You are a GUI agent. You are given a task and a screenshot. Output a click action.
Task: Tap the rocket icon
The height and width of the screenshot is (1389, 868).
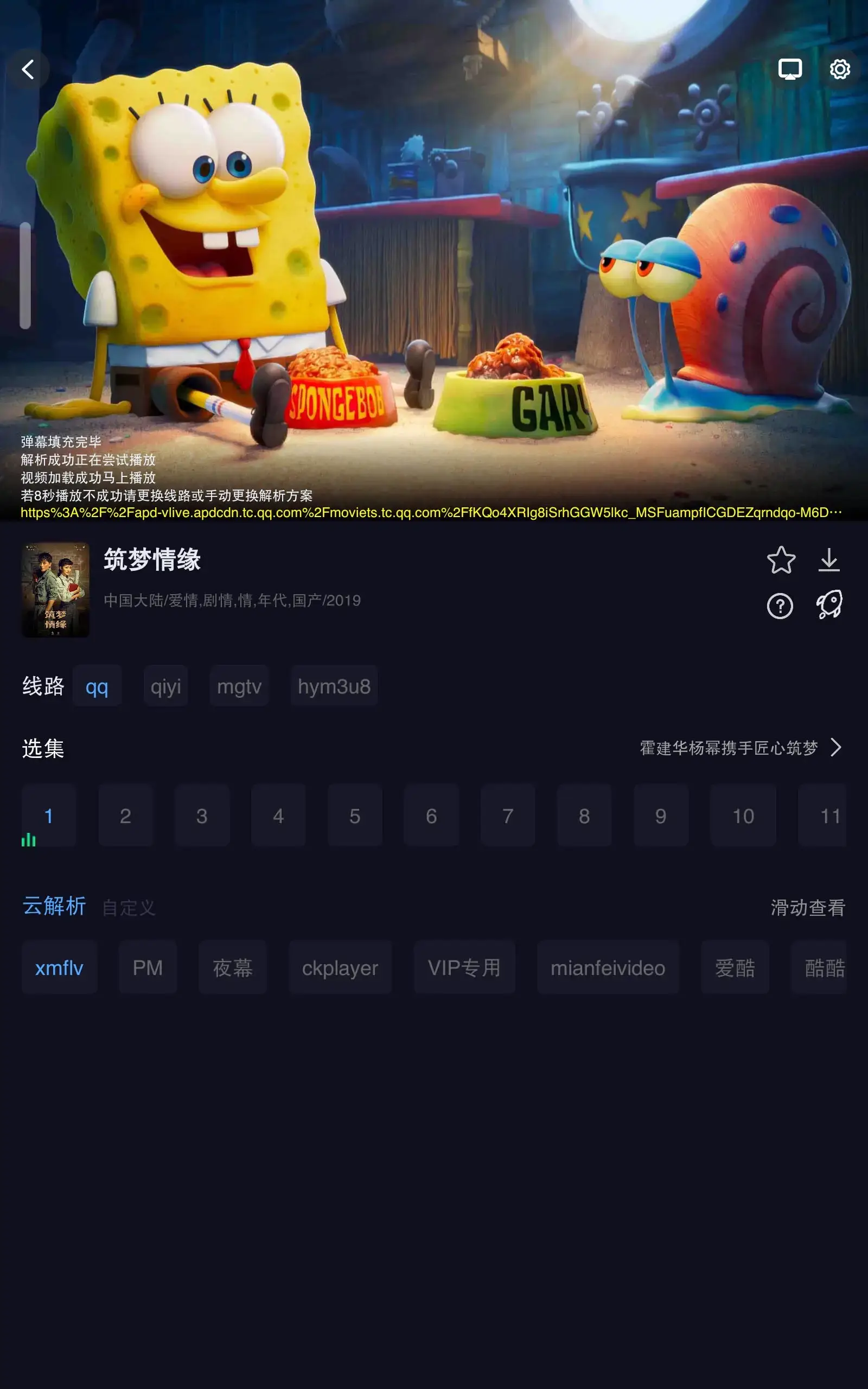click(x=829, y=605)
